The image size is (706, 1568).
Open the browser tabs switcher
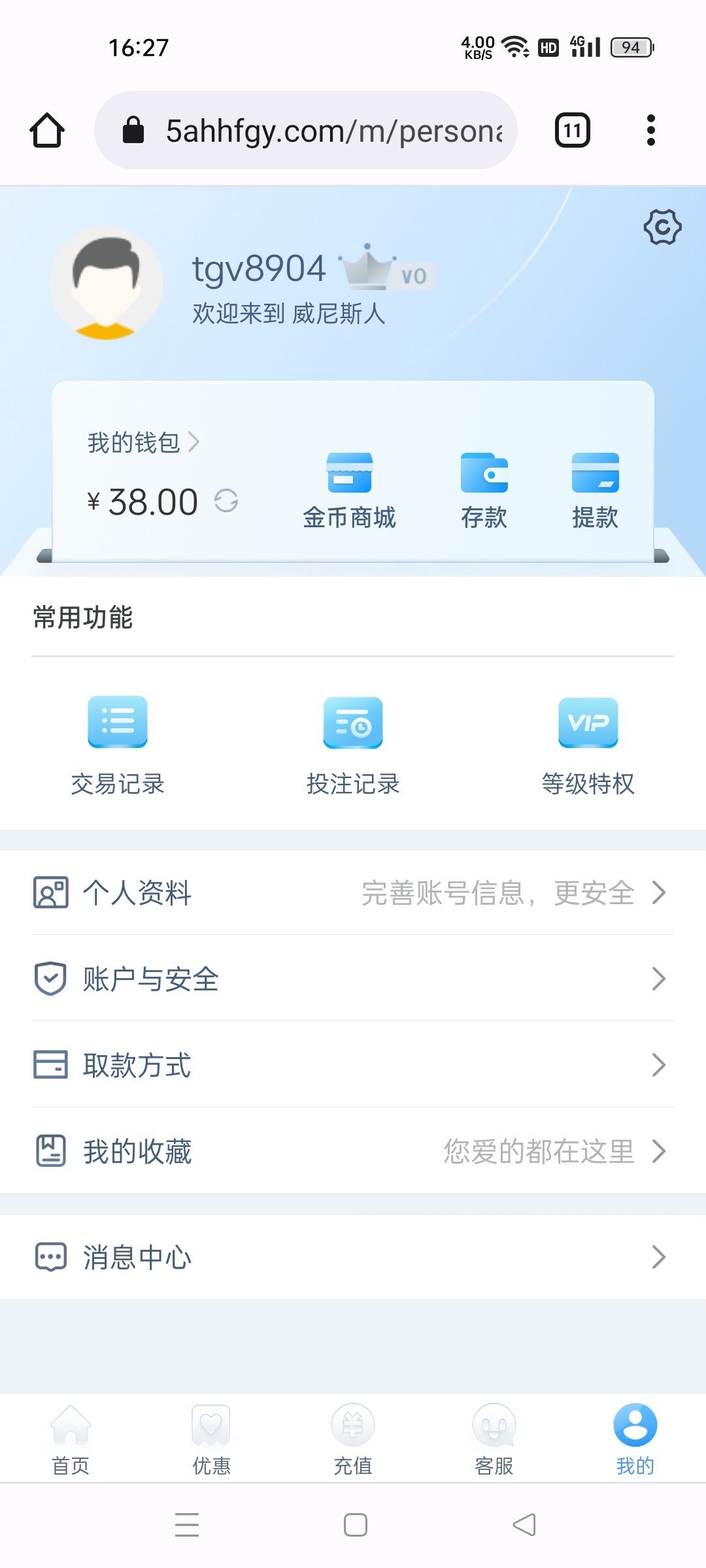click(x=572, y=131)
